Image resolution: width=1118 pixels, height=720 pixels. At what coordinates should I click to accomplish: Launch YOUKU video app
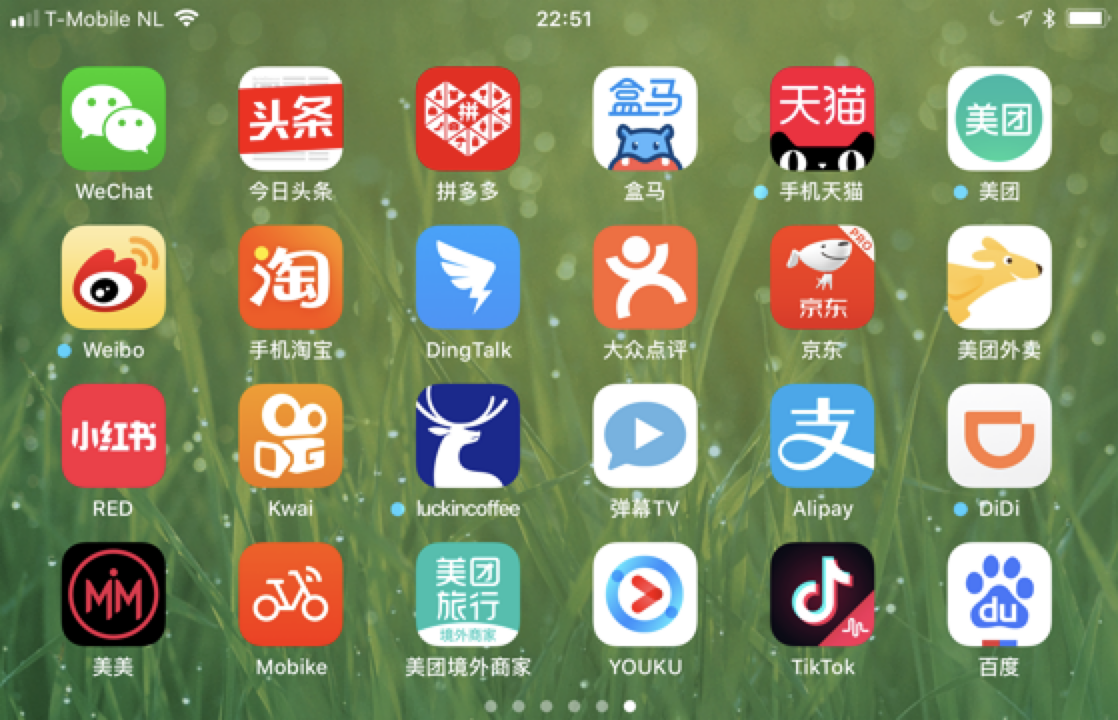(644, 594)
